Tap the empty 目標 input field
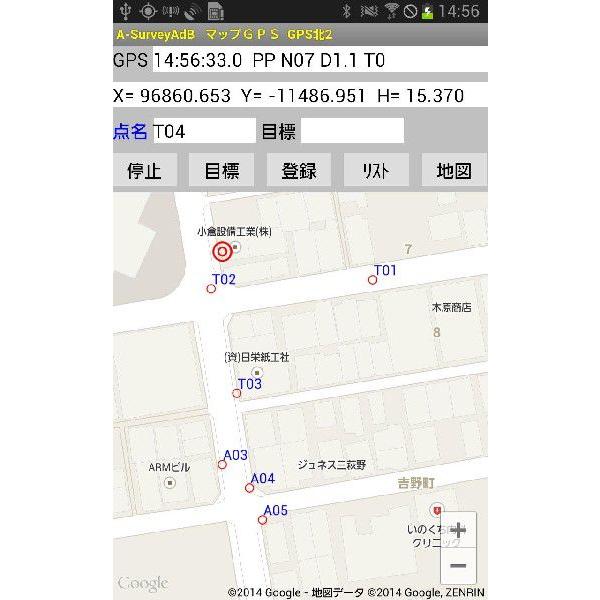 pyautogui.click(x=352, y=131)
